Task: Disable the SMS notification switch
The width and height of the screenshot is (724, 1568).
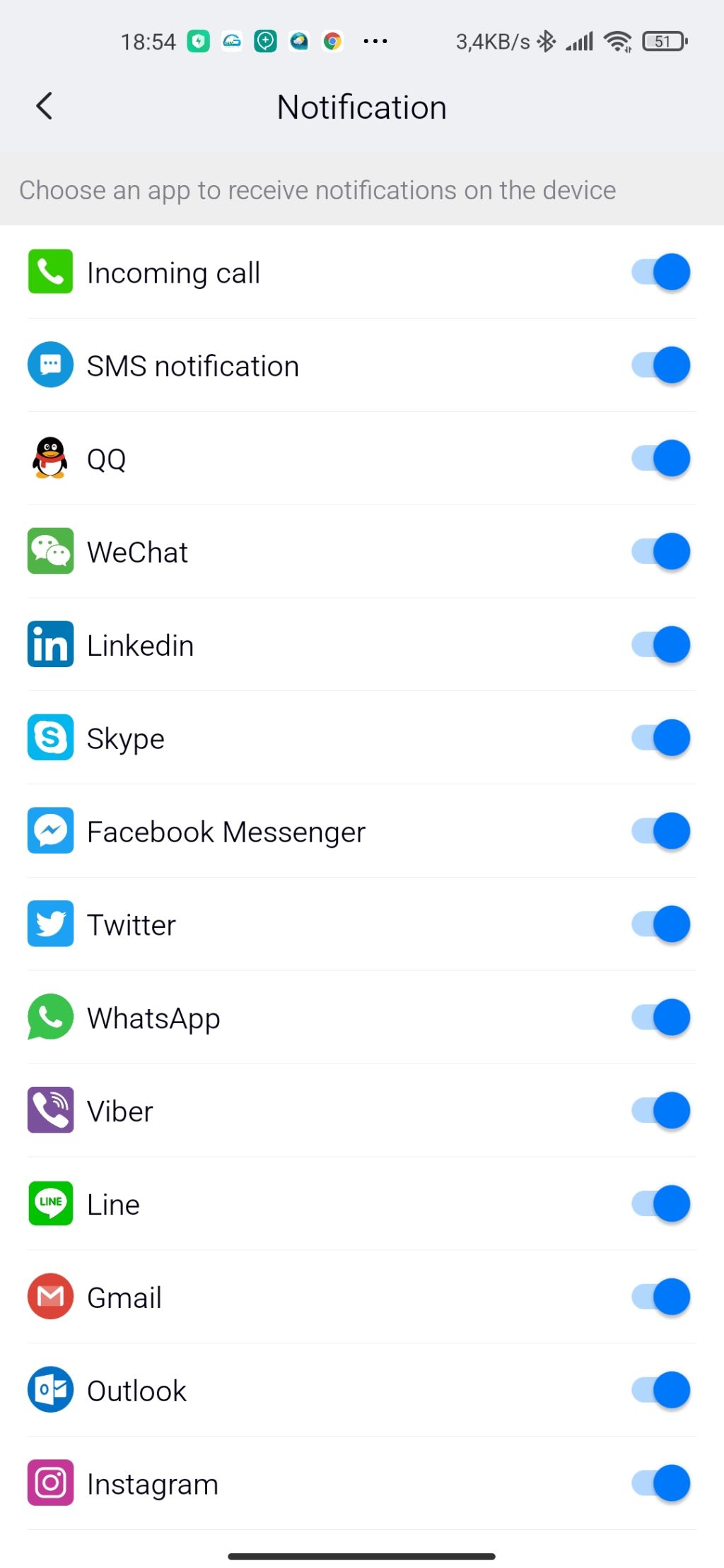Action: 660,365
